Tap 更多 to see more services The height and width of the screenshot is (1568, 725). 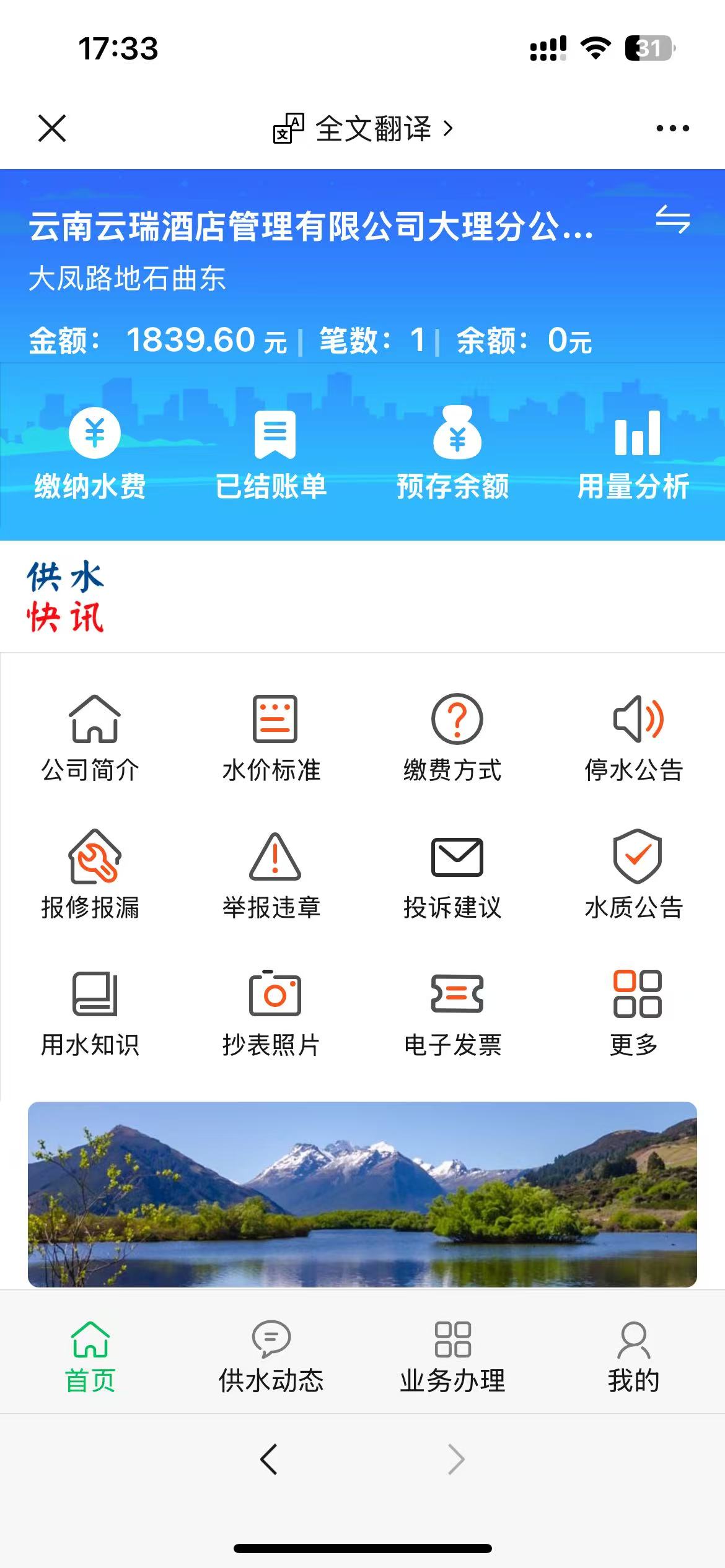click(634, 1013)
